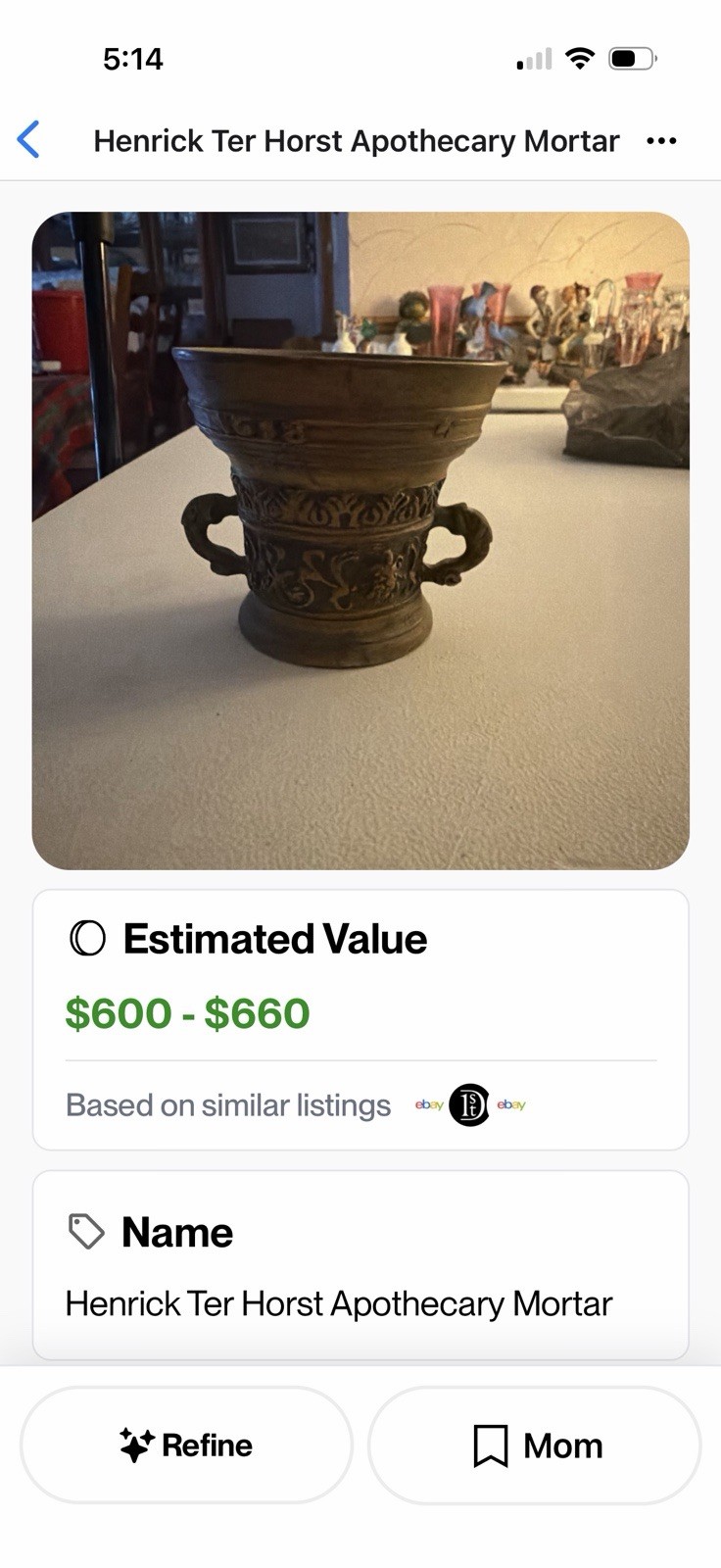Tap the 5:14 clock display

coord(132,58)
